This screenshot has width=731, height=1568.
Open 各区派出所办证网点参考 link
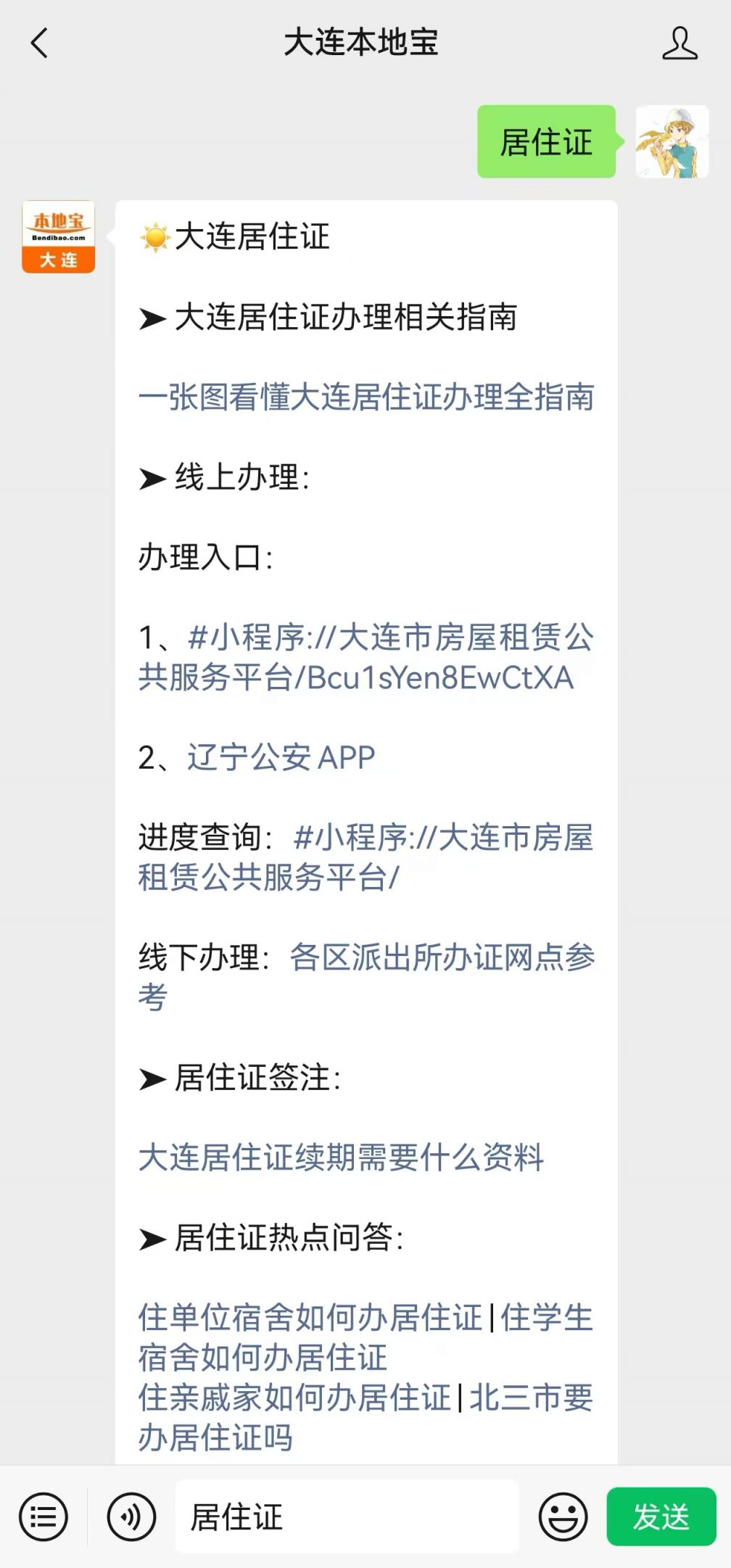click(366, 977)
